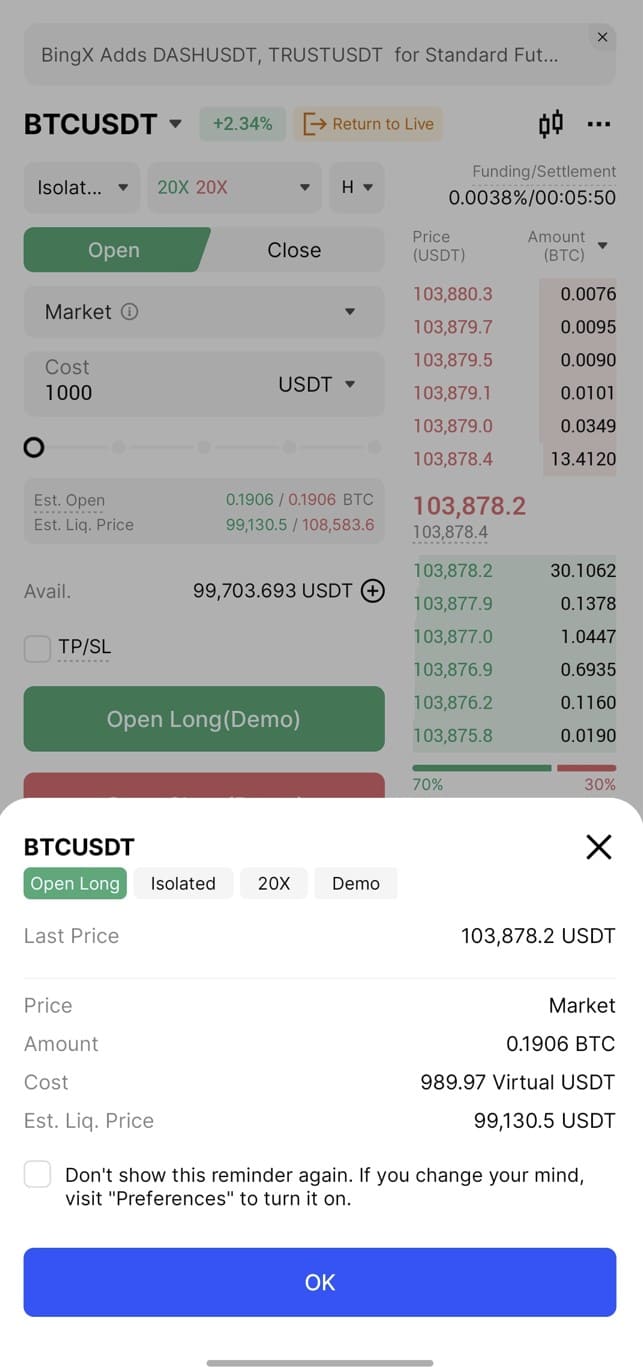Confirm the order with OK
Image resolution: width=643 pixels, height=1367 pixels.
tap(320, 1282)
